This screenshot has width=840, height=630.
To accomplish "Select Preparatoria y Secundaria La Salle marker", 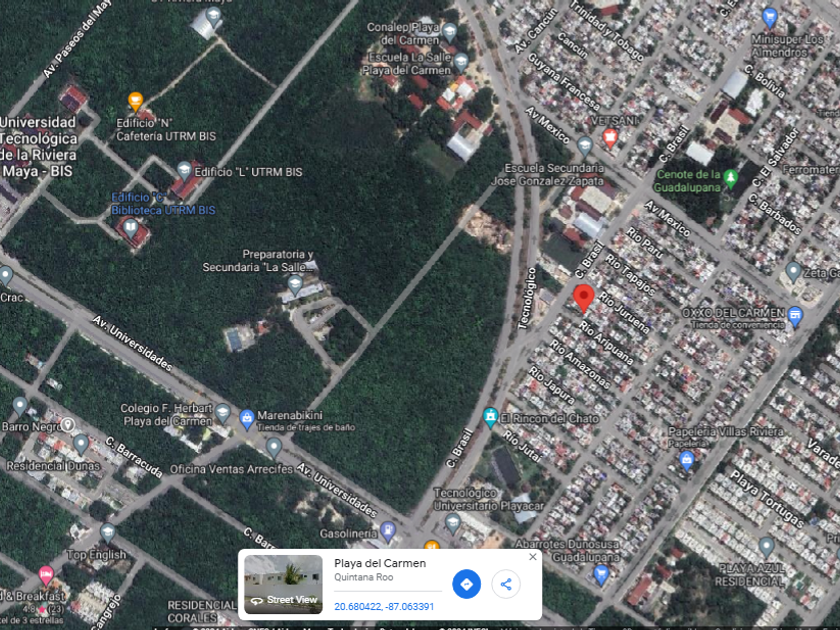I will (x=295, y=285).
